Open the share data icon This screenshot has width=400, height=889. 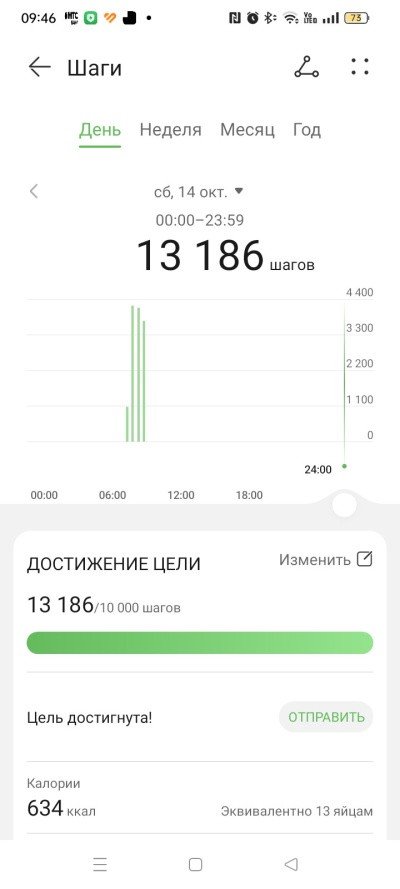tap(307, 67)
